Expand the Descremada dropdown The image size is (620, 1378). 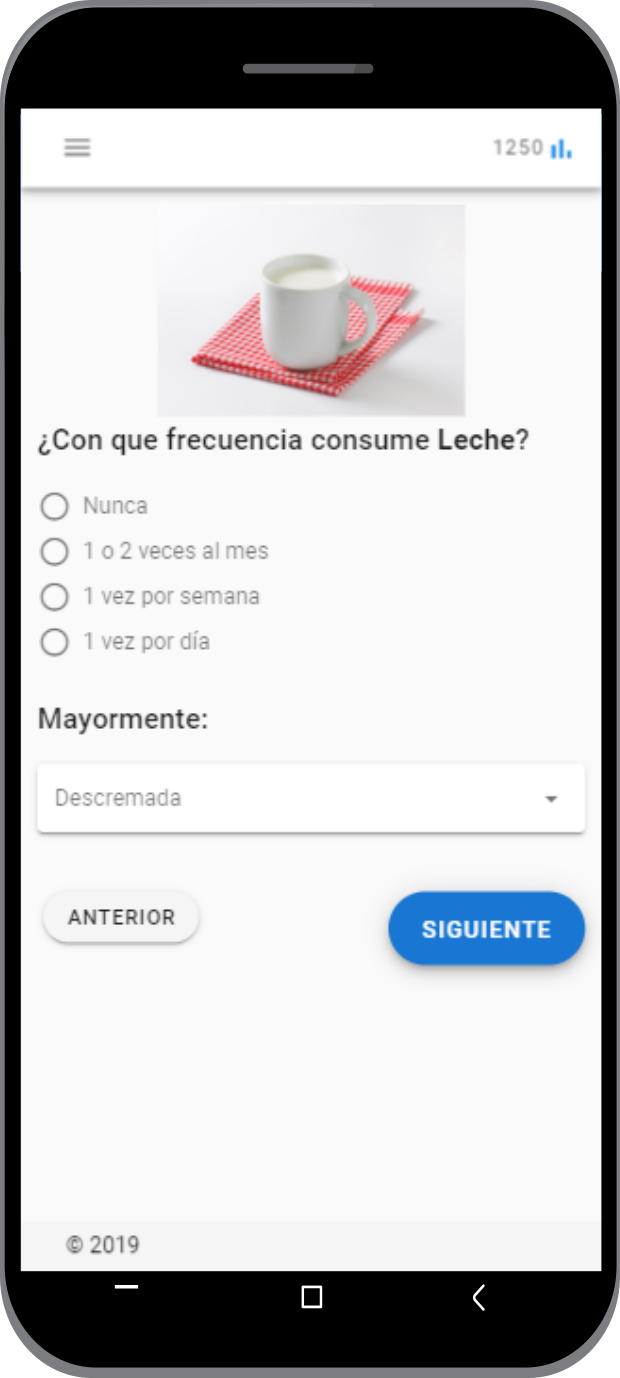[x=311, y=798]
